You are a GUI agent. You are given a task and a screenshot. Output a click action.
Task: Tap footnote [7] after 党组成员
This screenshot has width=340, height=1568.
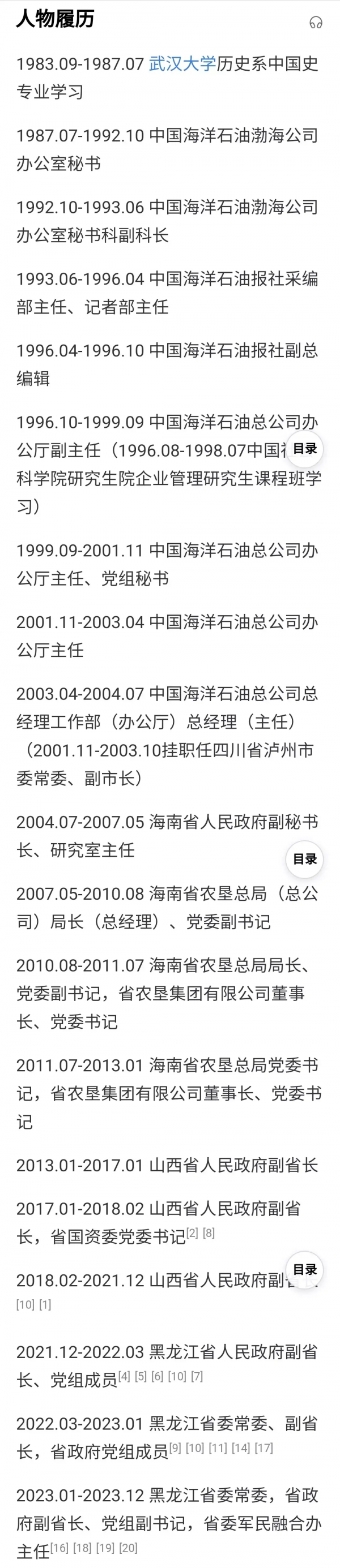197,1376
